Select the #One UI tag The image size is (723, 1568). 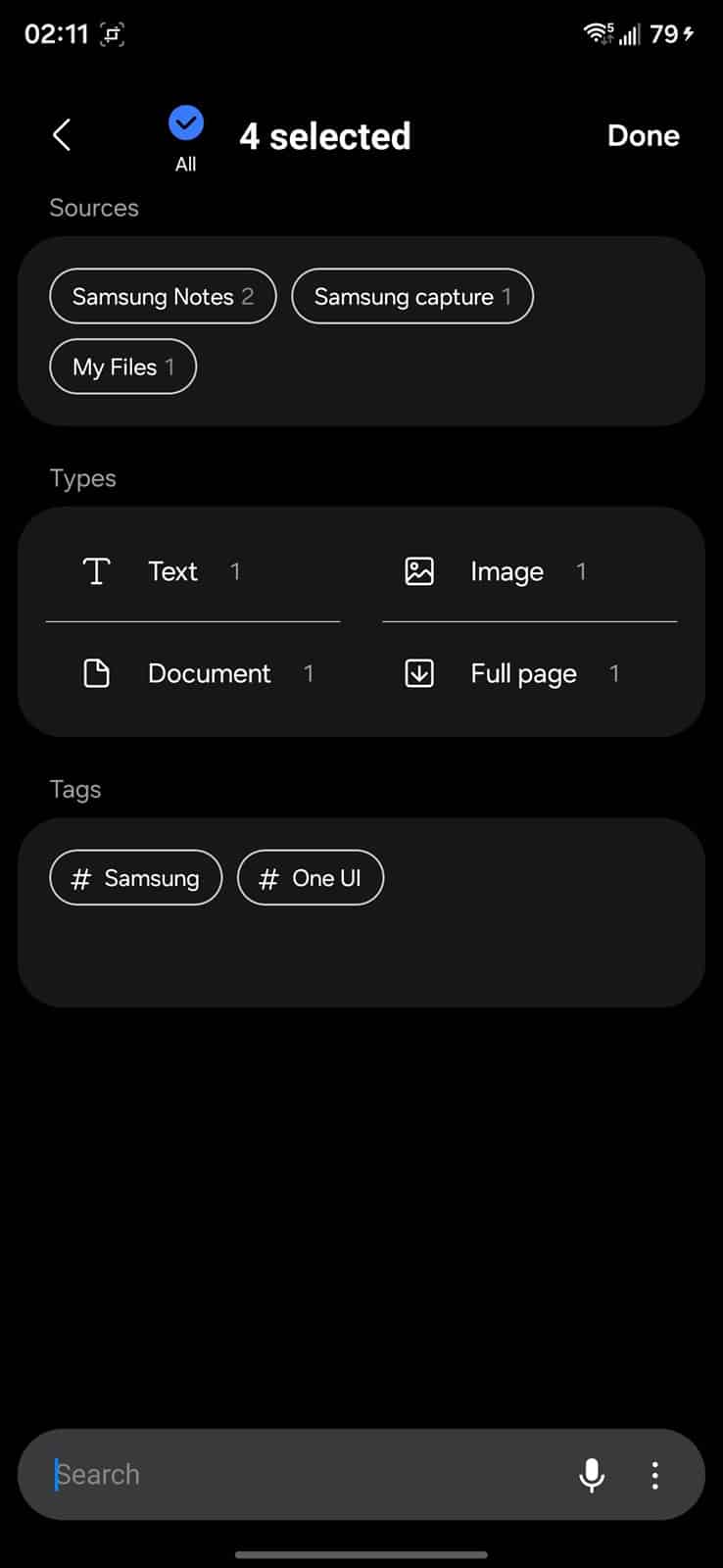click(x=310, y=878)
